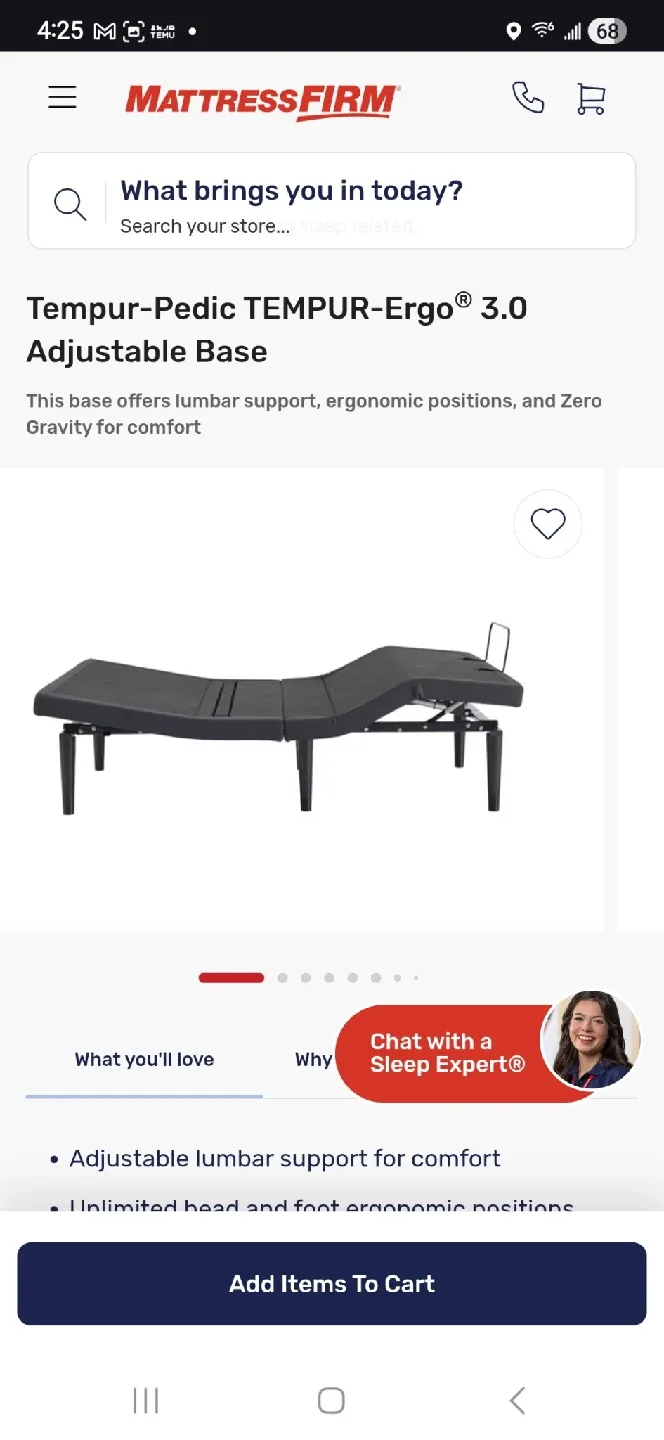
Task: Open the hamburger menu
Action: tap(62, 97)
